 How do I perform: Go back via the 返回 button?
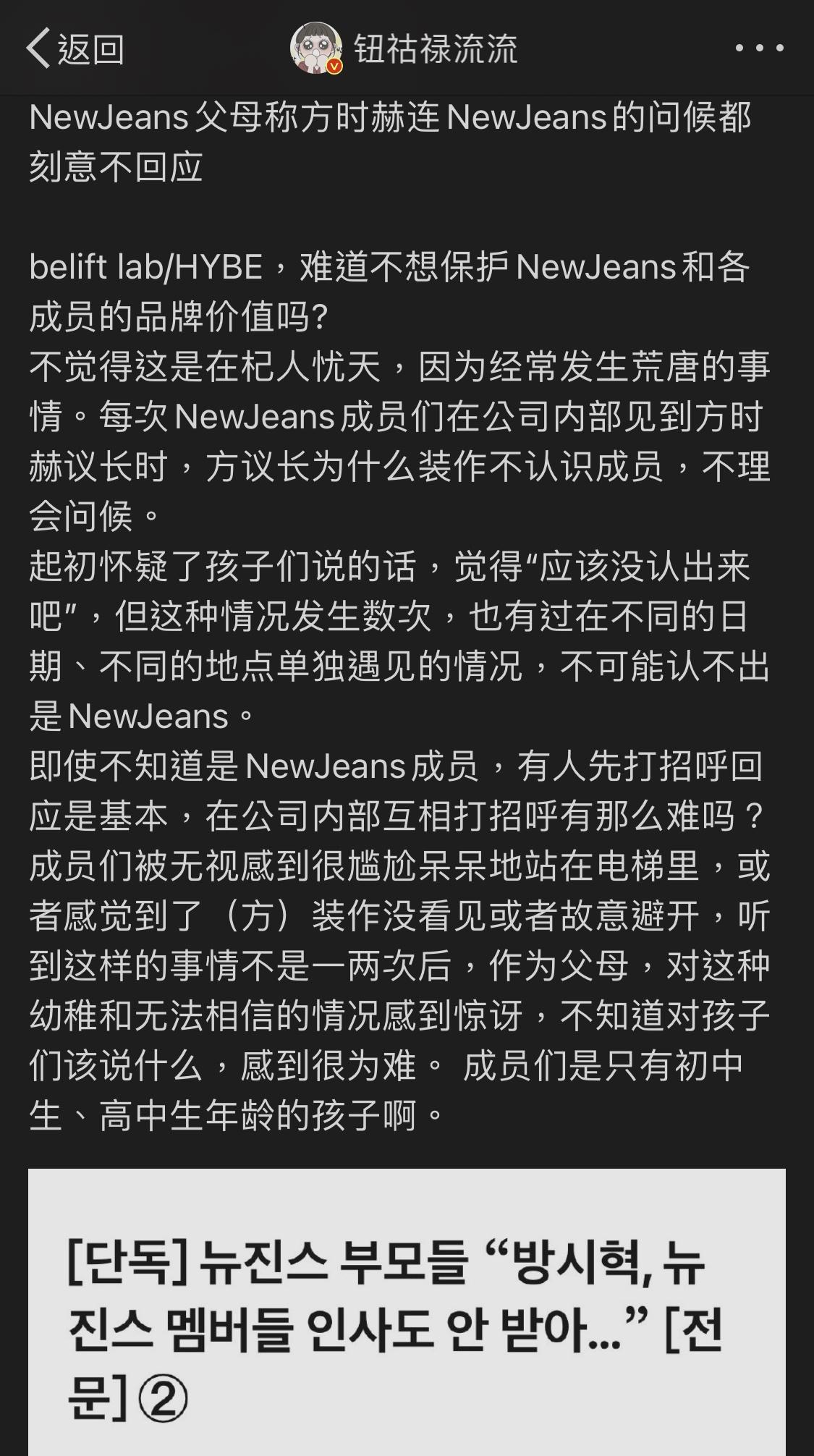click(x=75, y=48)
